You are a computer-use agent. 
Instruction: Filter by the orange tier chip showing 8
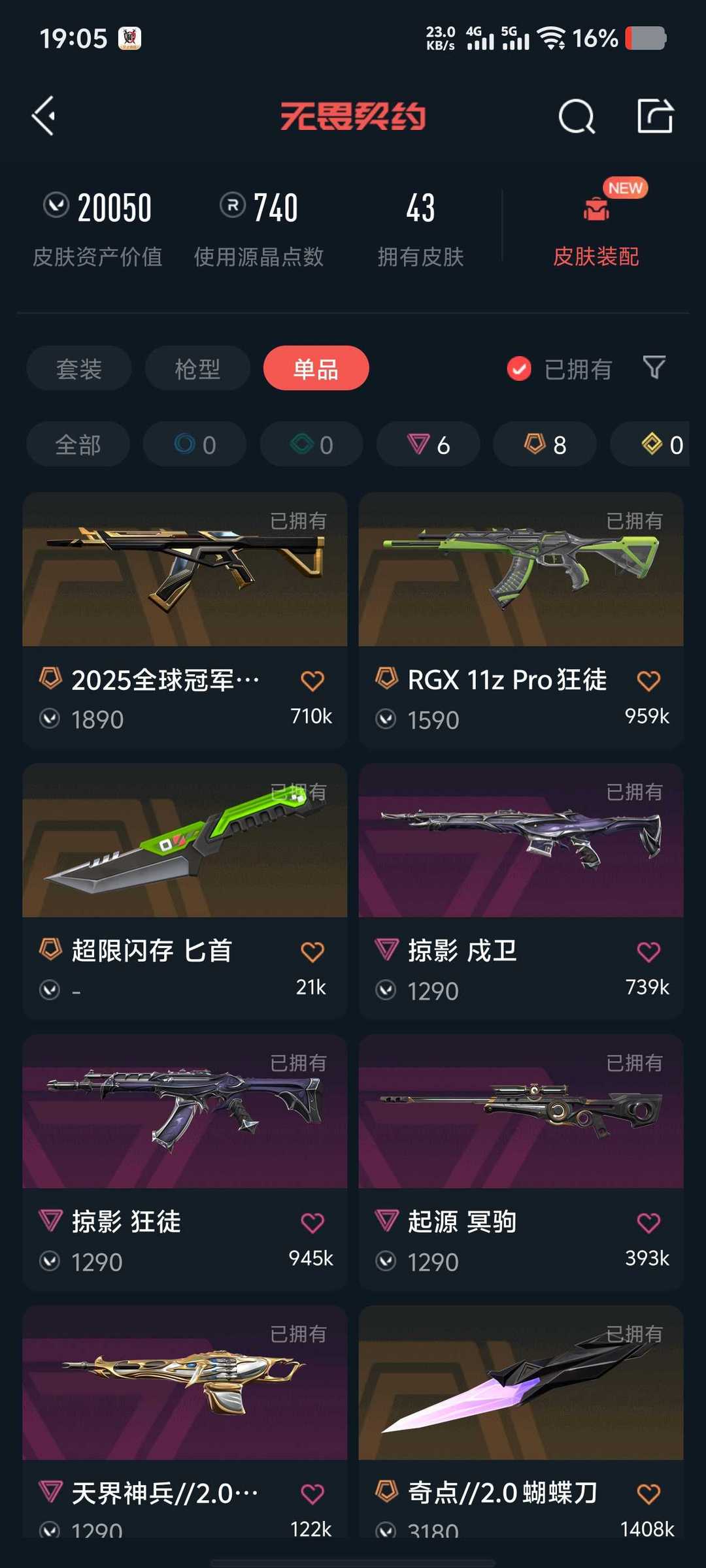(x=545, y=445)
